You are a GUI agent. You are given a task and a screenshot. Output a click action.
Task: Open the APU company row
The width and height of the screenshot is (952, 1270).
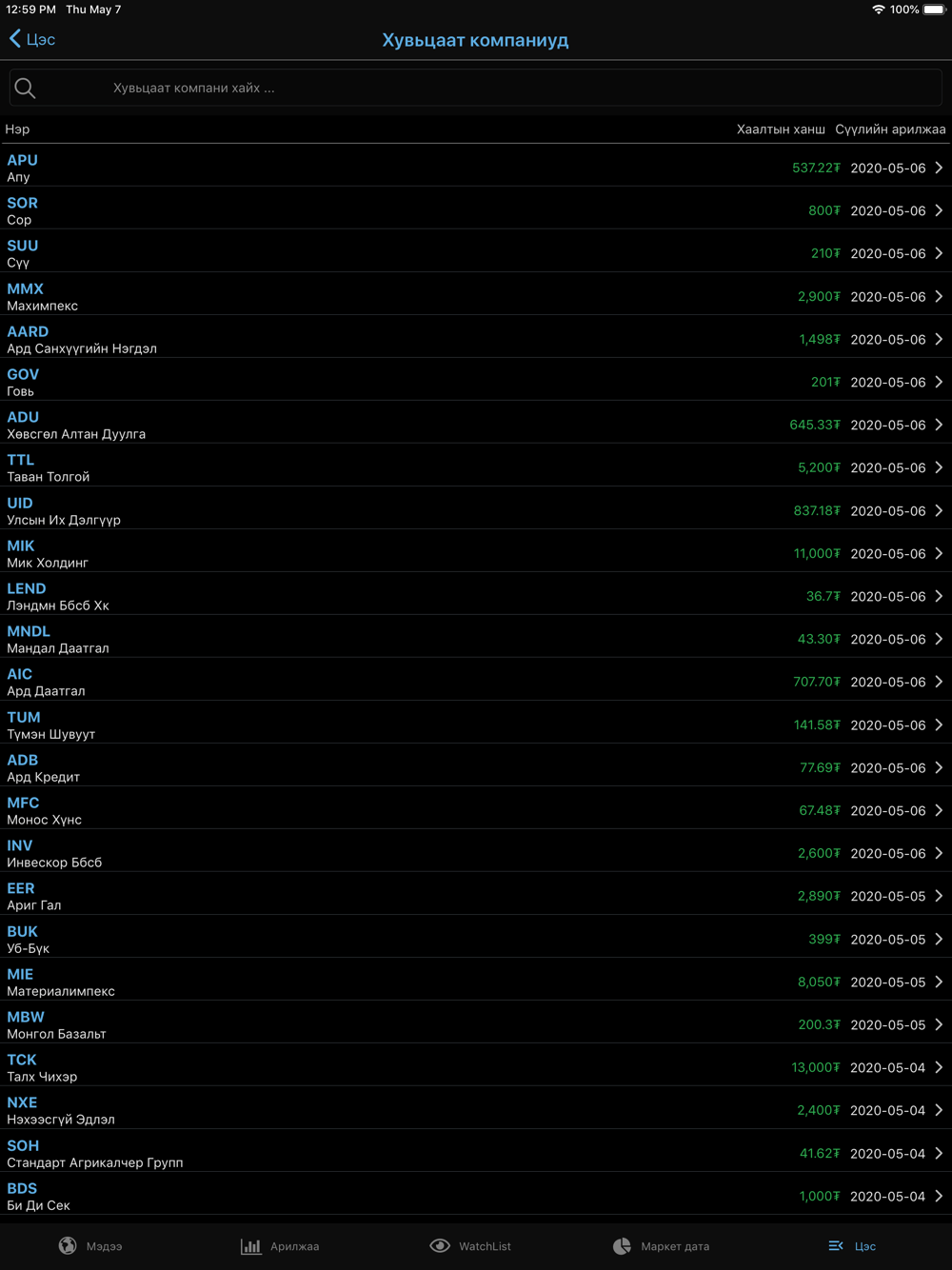pyautogui.click(x=476, y=168)
